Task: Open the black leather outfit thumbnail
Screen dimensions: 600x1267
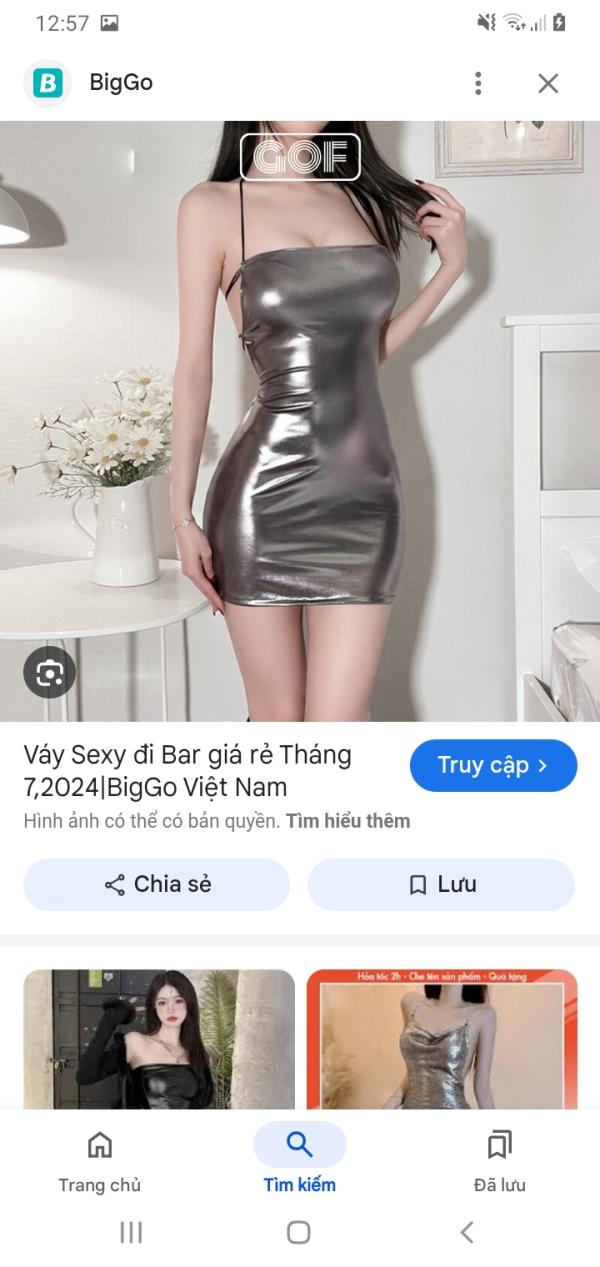Action: (x=159, y=1038)
